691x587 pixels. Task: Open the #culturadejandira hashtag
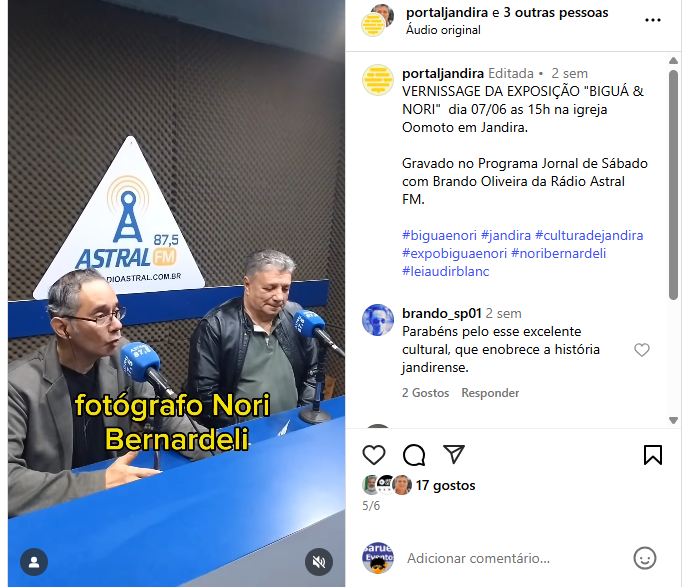pyautogui.click(x=589, y=235)
